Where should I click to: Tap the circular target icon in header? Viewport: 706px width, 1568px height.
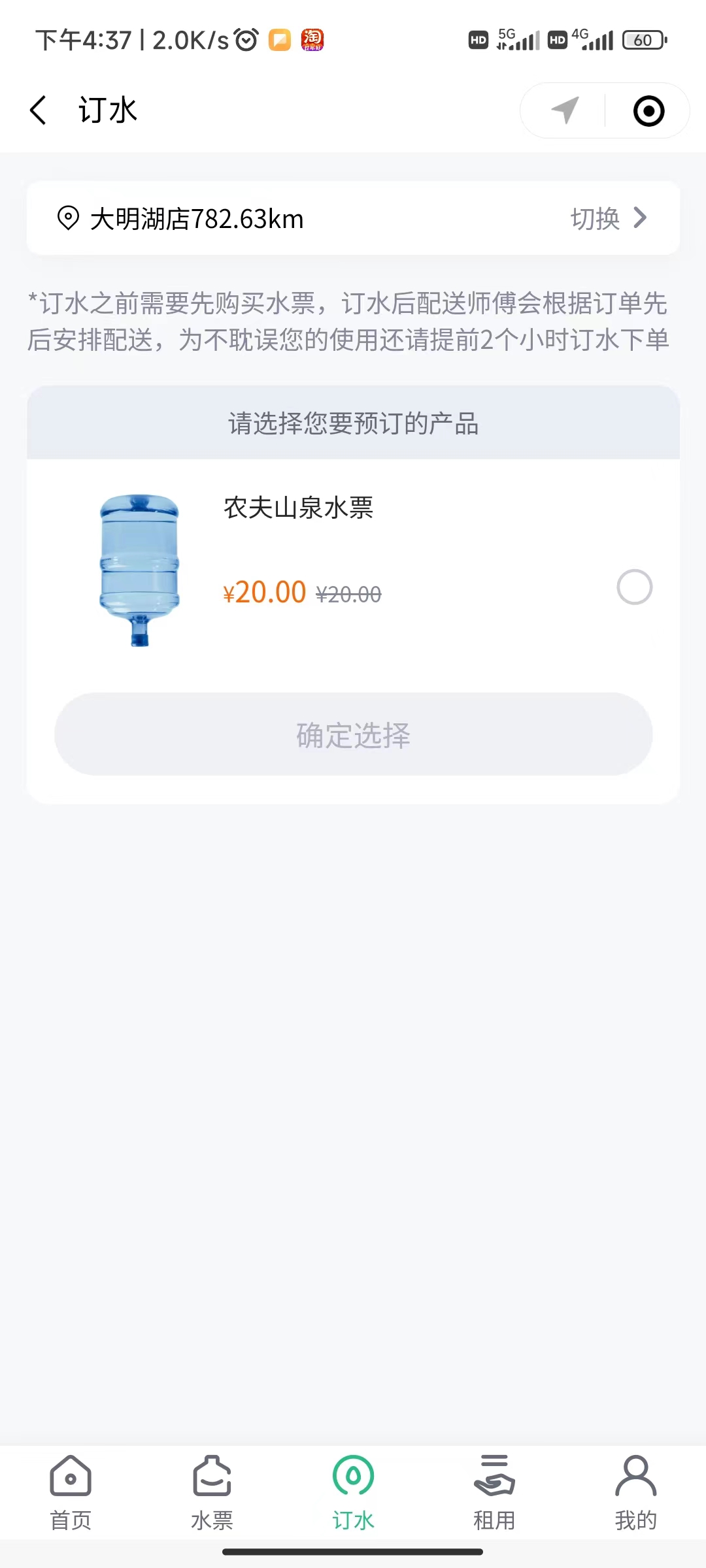(x=648, y=110)
